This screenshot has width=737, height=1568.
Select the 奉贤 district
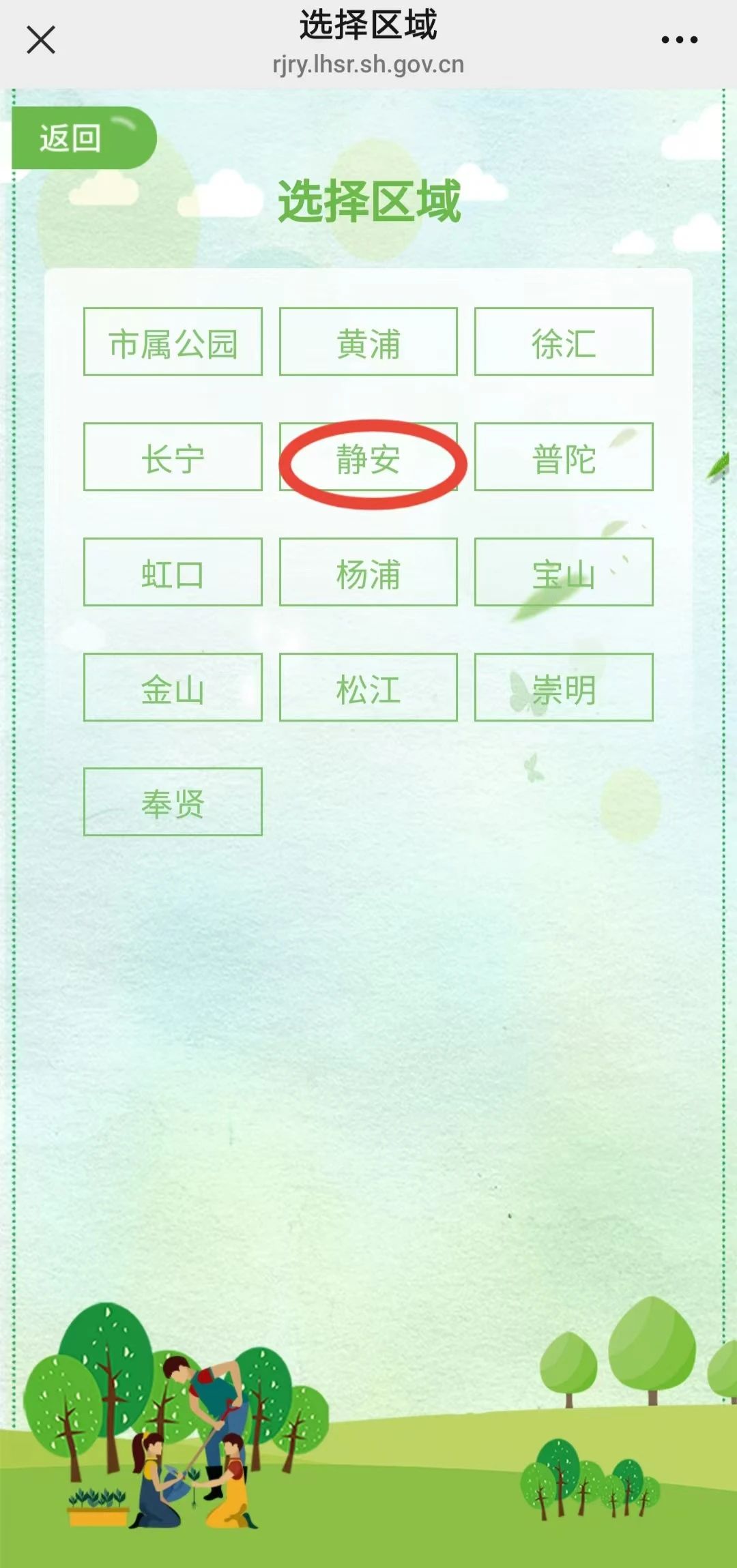[173, 802]
